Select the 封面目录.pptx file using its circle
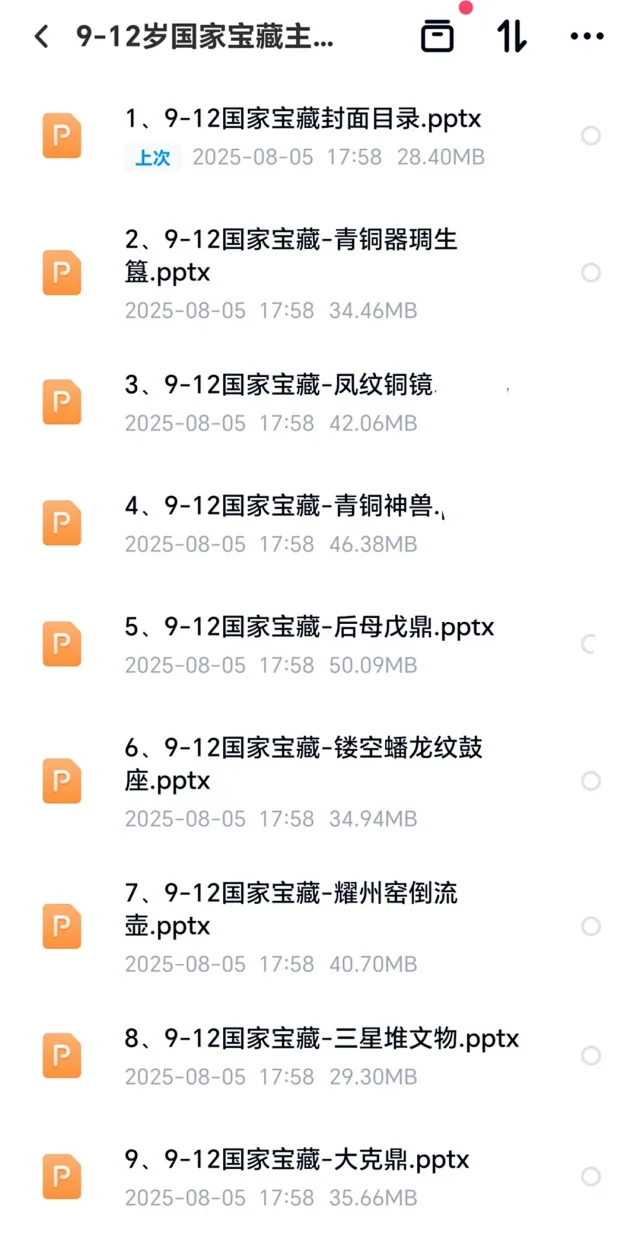640x1245 pixels. click(591, 136)
